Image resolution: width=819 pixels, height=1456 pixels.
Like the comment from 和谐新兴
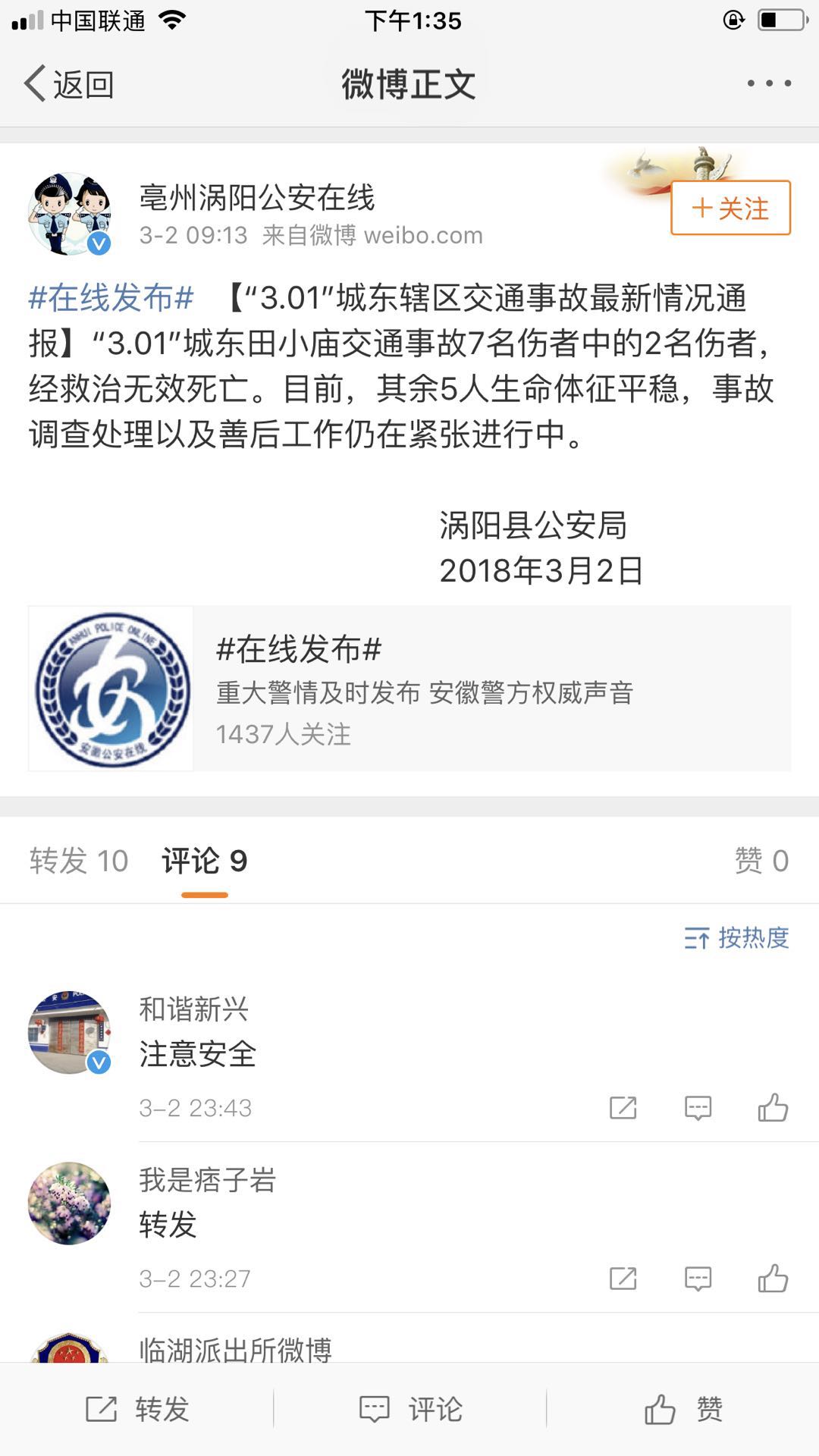pos(773,1108)
